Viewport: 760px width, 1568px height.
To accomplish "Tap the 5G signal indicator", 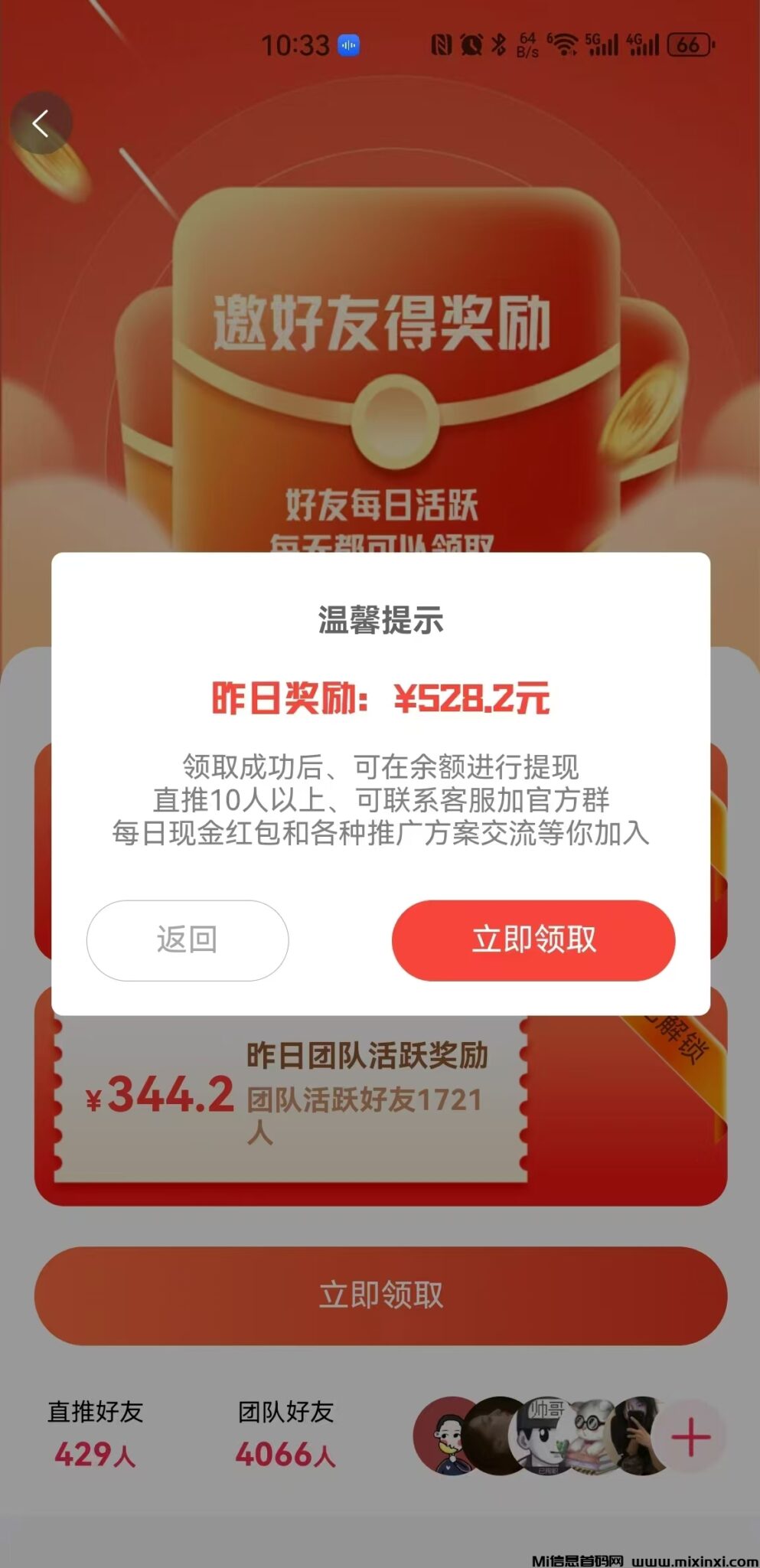I will [x=605, y=44].
